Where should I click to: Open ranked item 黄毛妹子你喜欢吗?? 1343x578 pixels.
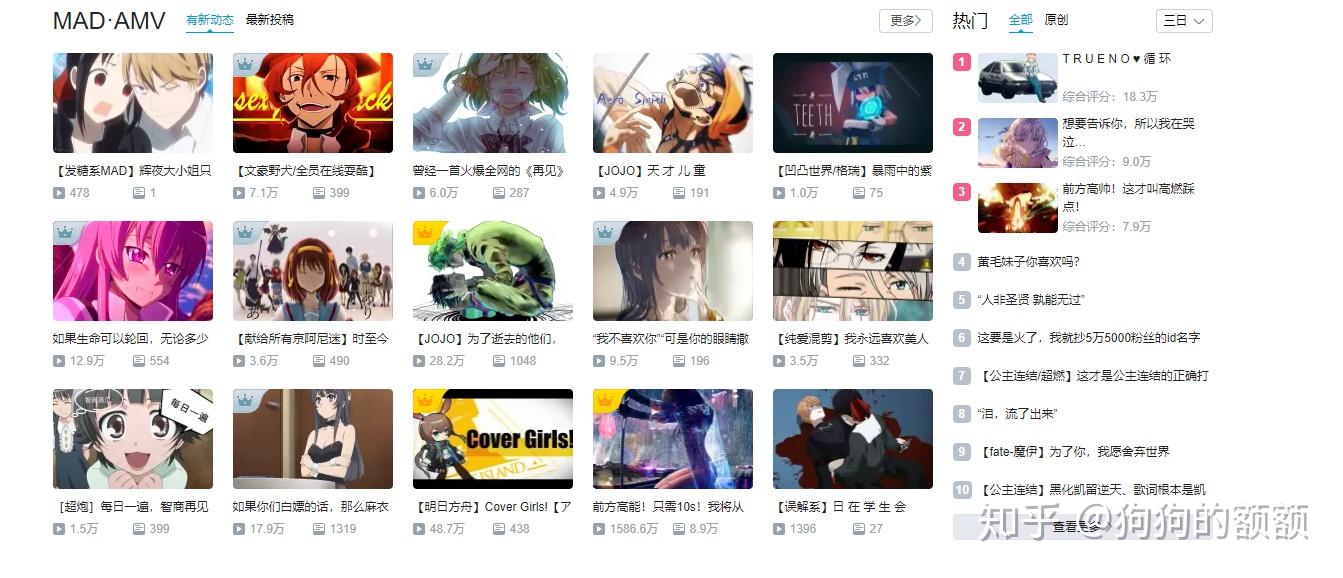[x=1028, y=262]
